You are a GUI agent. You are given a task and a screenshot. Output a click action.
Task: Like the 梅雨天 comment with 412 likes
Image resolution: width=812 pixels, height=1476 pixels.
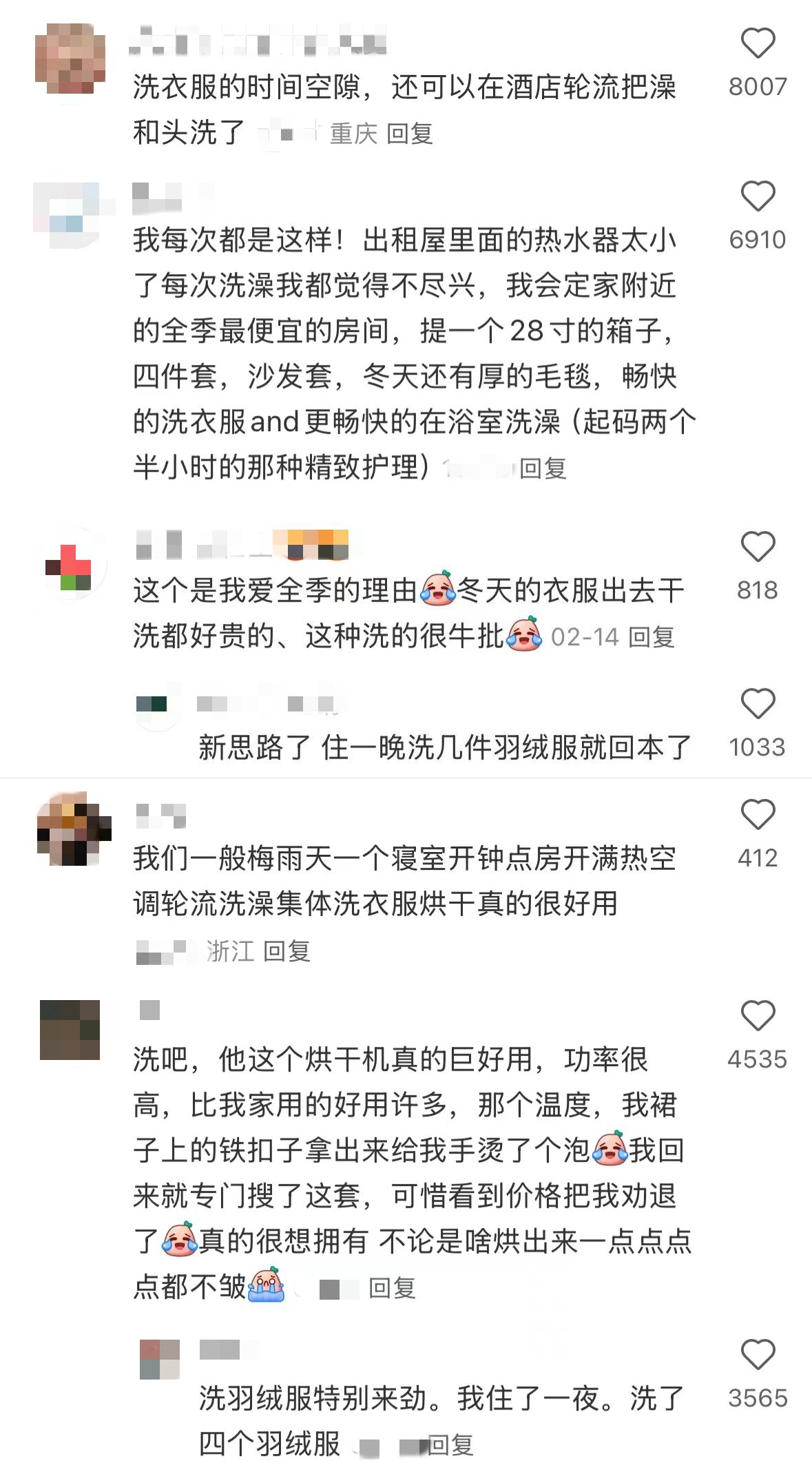pyautogui.click(x=758, y=815)
